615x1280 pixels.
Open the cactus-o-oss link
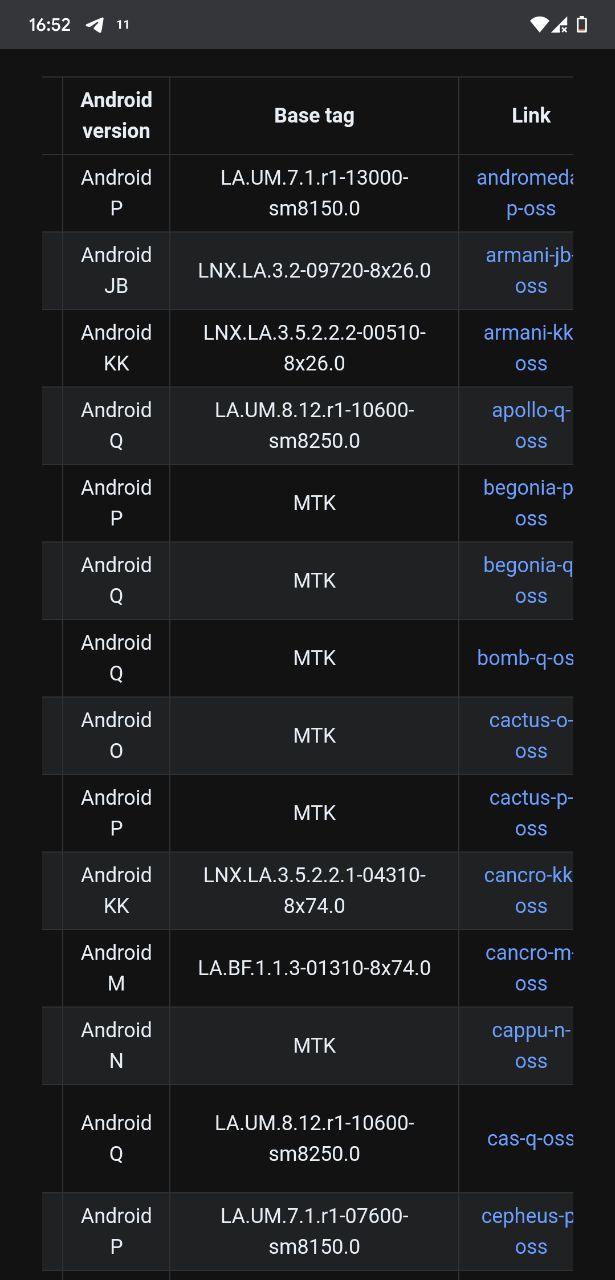click(x=531, y=735)
